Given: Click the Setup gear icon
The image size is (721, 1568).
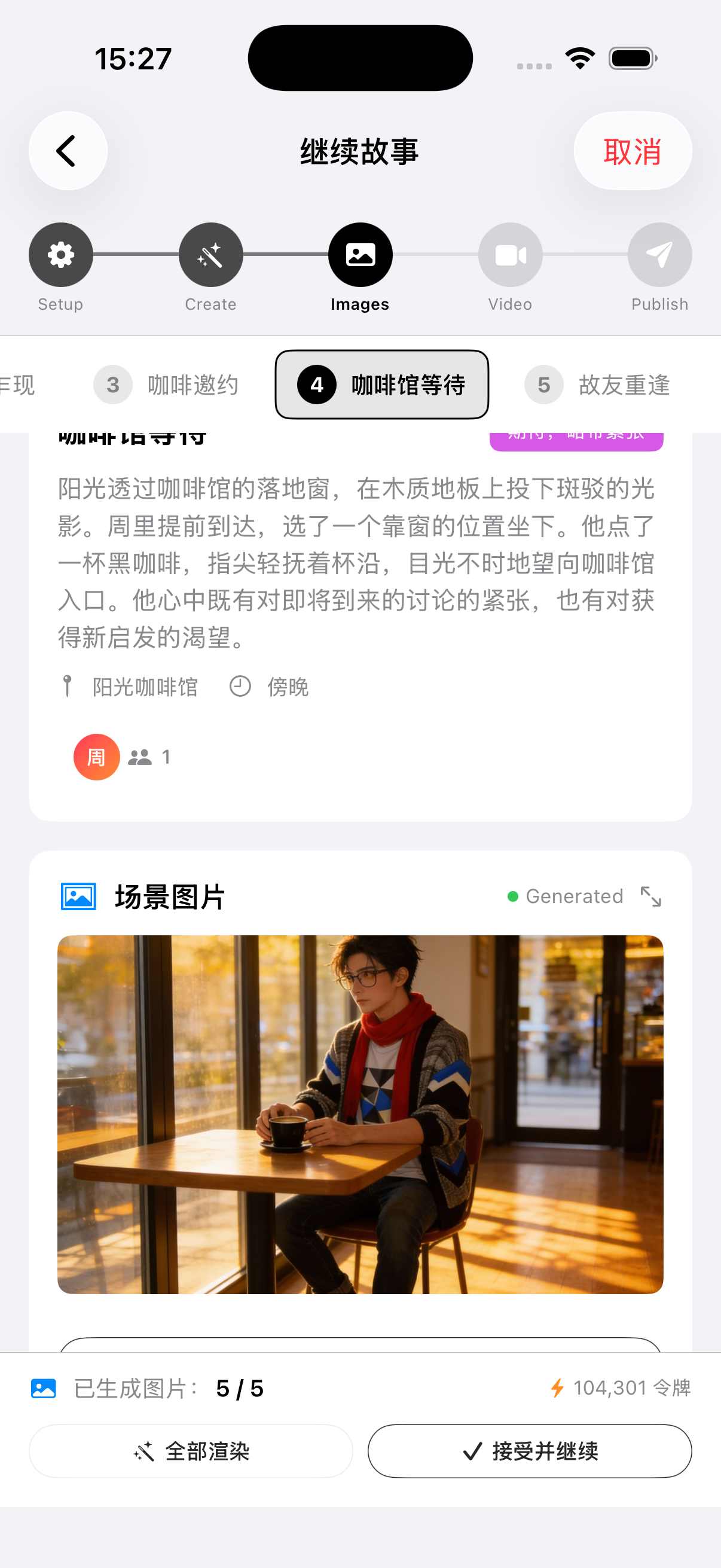Looking at the screenshot, I should pos(60,254).
